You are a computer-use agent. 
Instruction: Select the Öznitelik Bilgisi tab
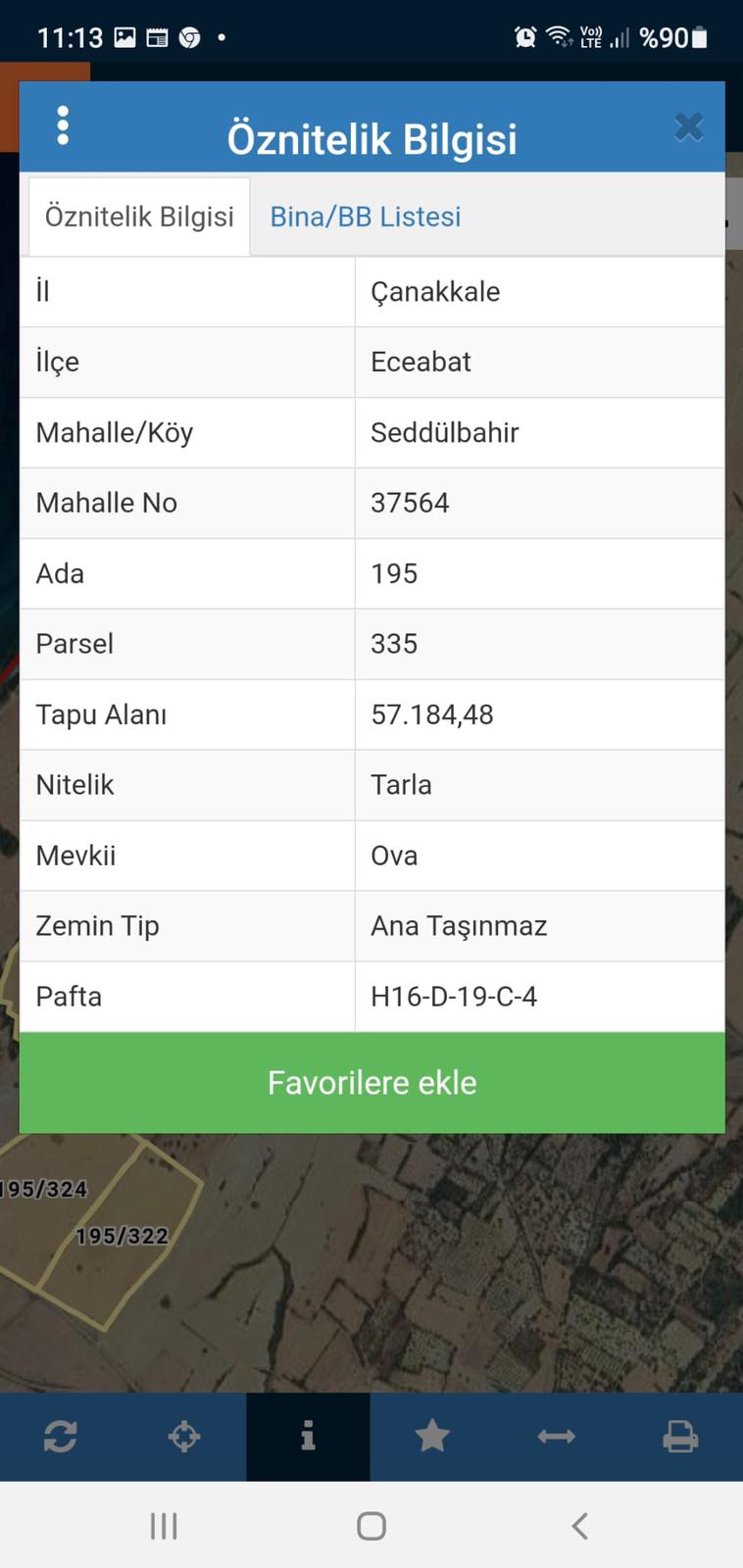coord(139,217)
